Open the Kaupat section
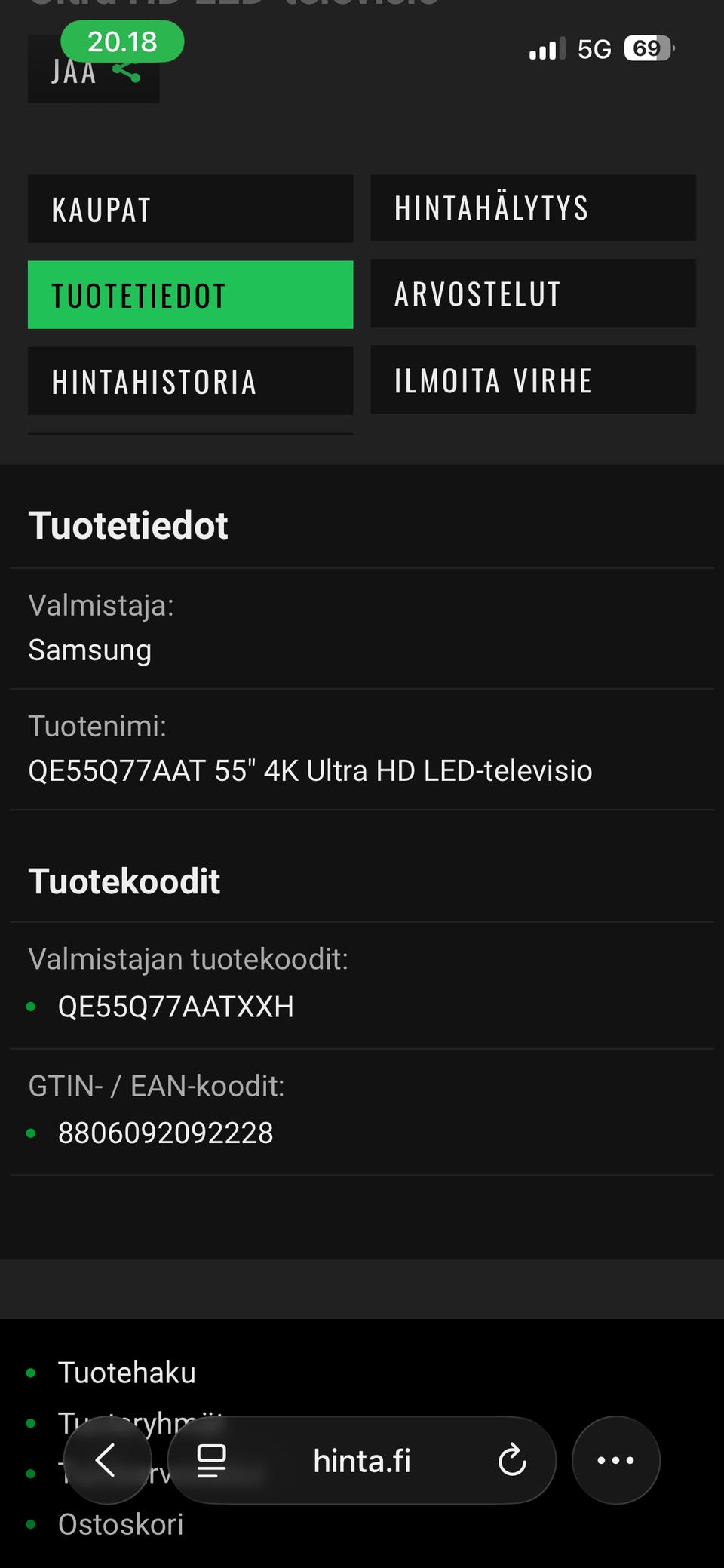The image size is (724, 1568). [x=190, y=209]
